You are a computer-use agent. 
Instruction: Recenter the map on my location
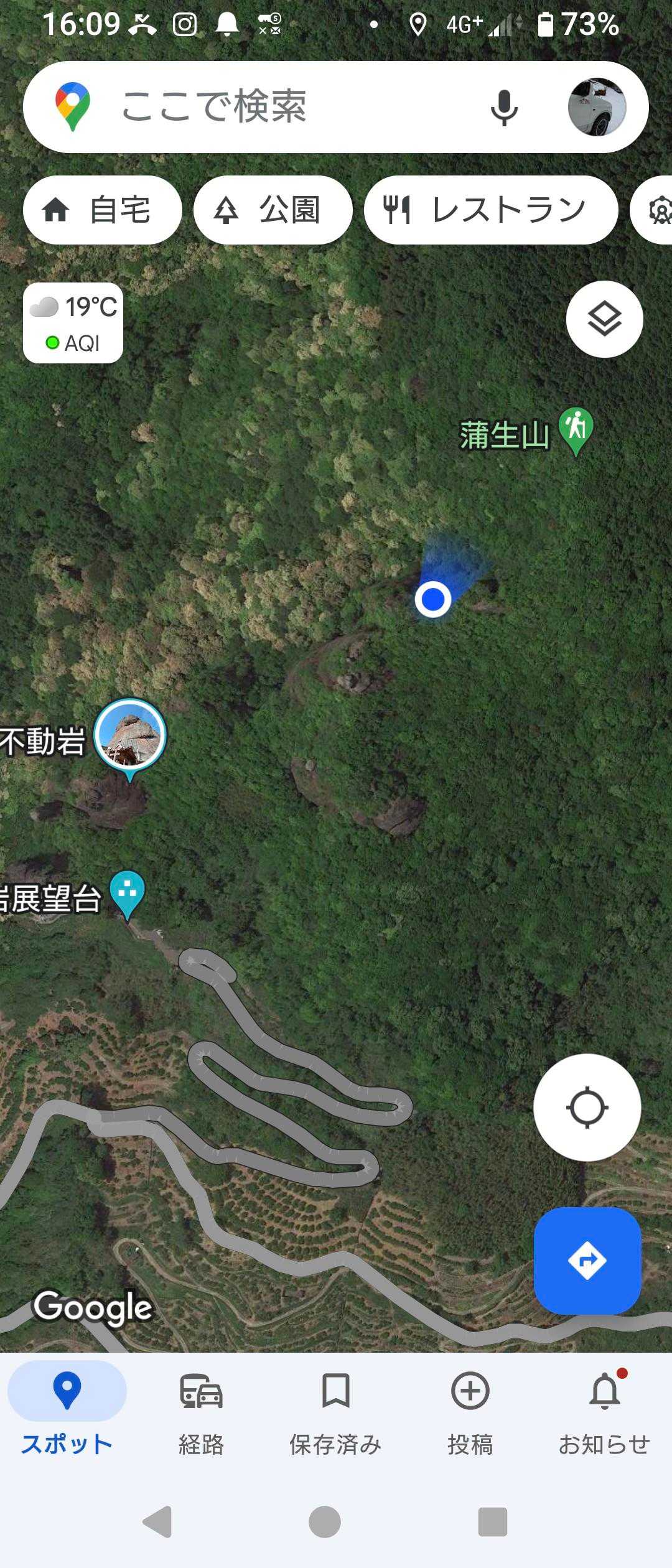point(587,1108)
